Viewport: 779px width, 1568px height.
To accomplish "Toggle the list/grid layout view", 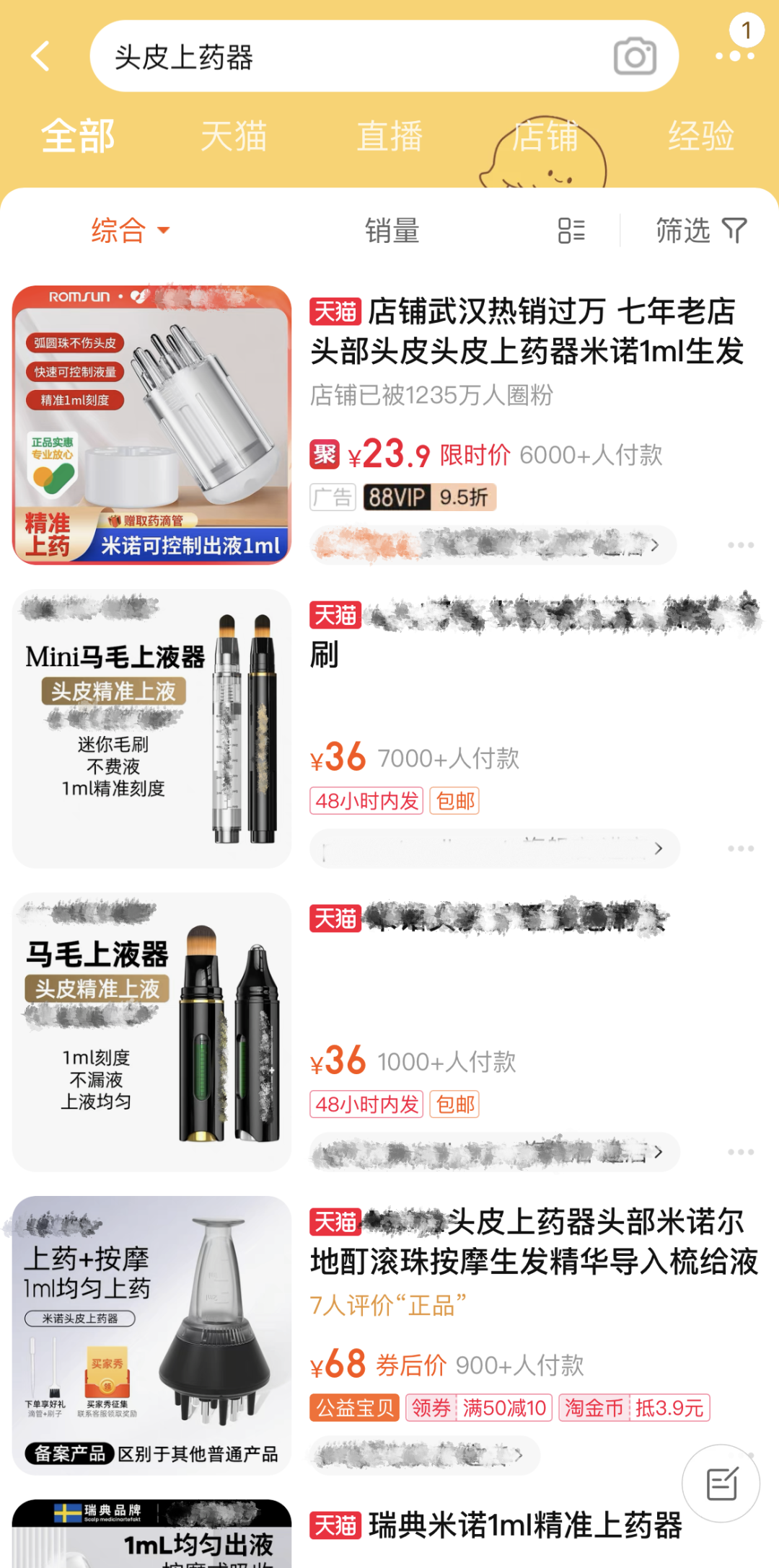I will click(x=571, y=231).
